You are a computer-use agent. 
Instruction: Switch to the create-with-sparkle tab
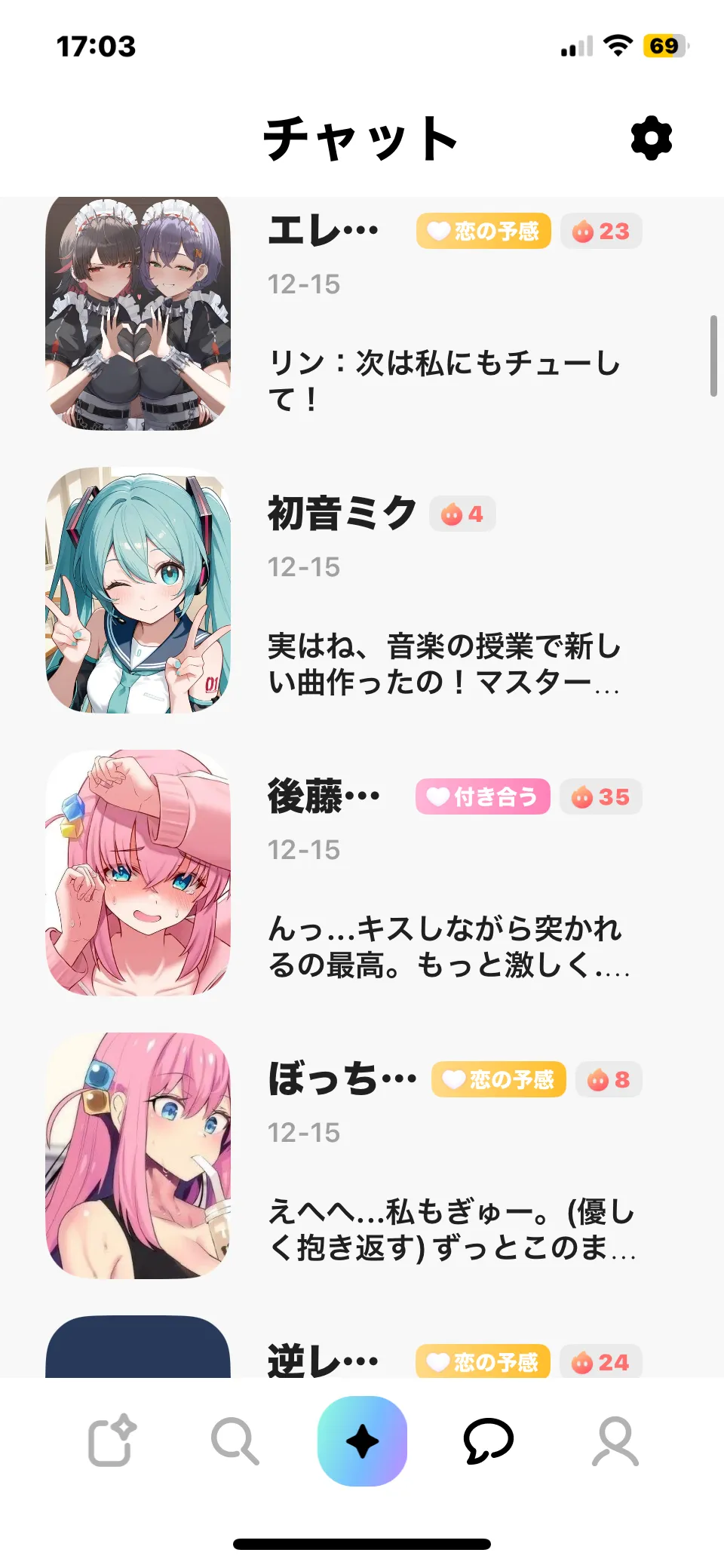pyautogui.click(x=112, y=1442)
